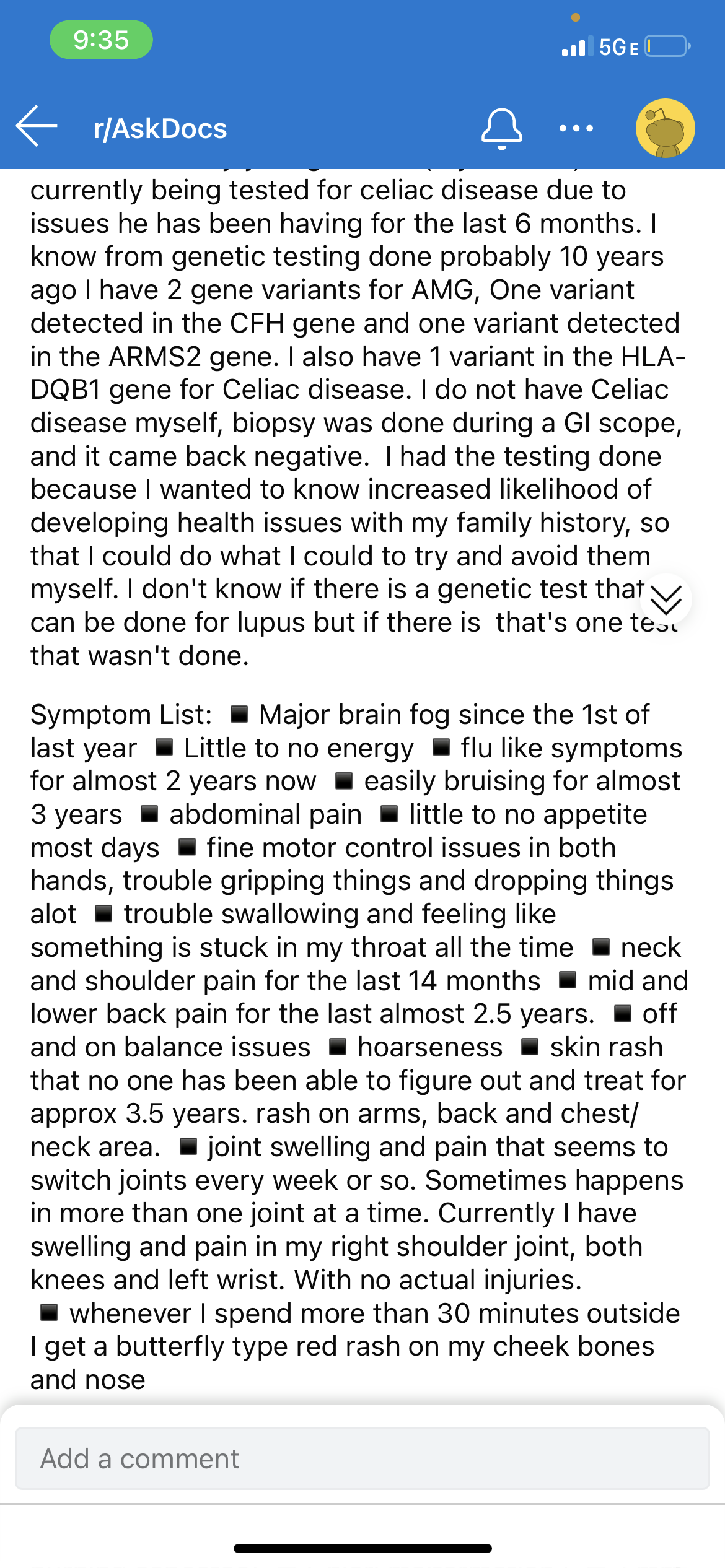Open the profile avatar
Image resolution: width=725 pixels, height=1568 pixels.
pyautogui.click(x=665, y=128)
